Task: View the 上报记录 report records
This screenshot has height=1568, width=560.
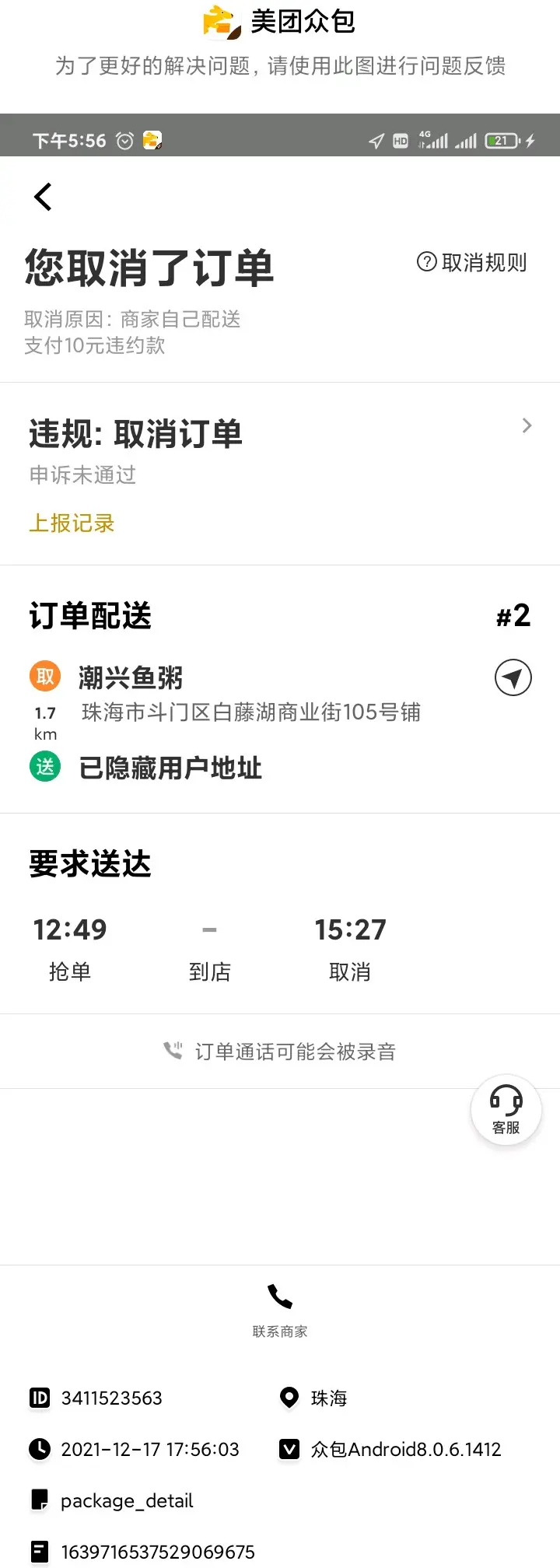Action: pyautogui.click(x=72, y=523)
